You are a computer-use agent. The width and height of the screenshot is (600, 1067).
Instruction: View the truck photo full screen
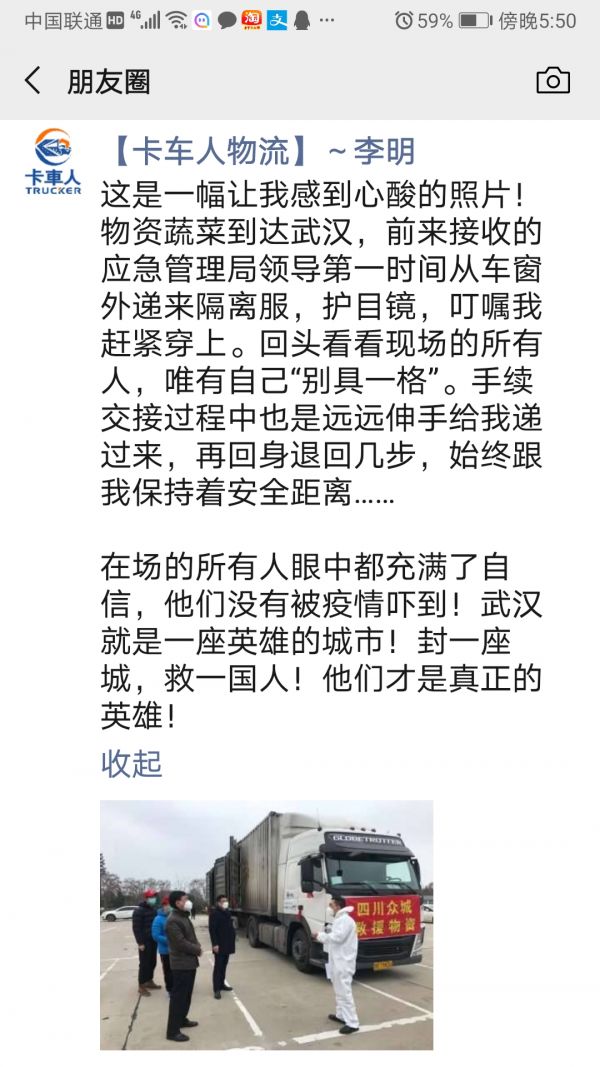tap(266, 924)
